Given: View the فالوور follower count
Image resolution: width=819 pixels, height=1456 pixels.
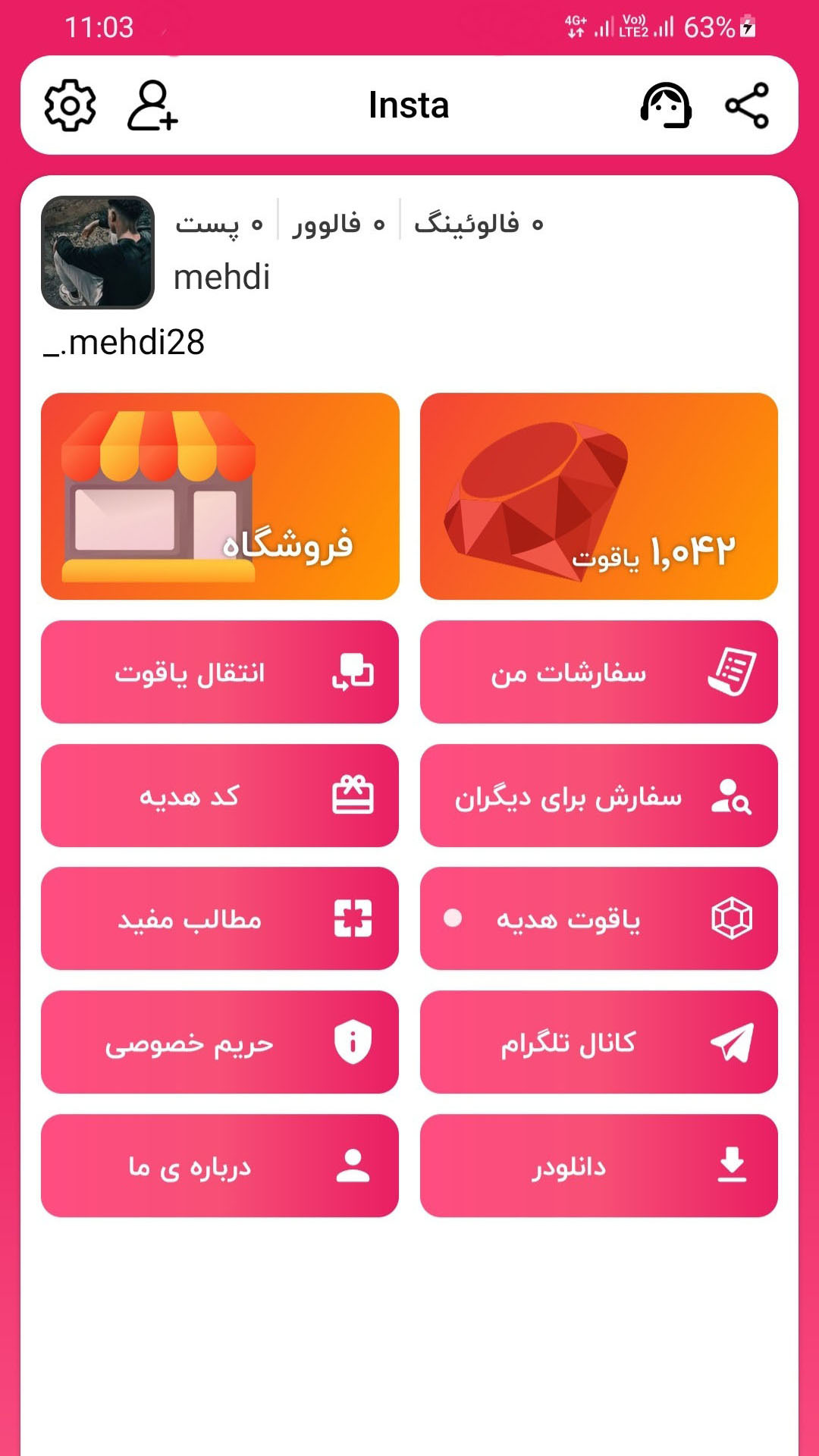Looking at the screenshot, I should [x=336, y=222].
